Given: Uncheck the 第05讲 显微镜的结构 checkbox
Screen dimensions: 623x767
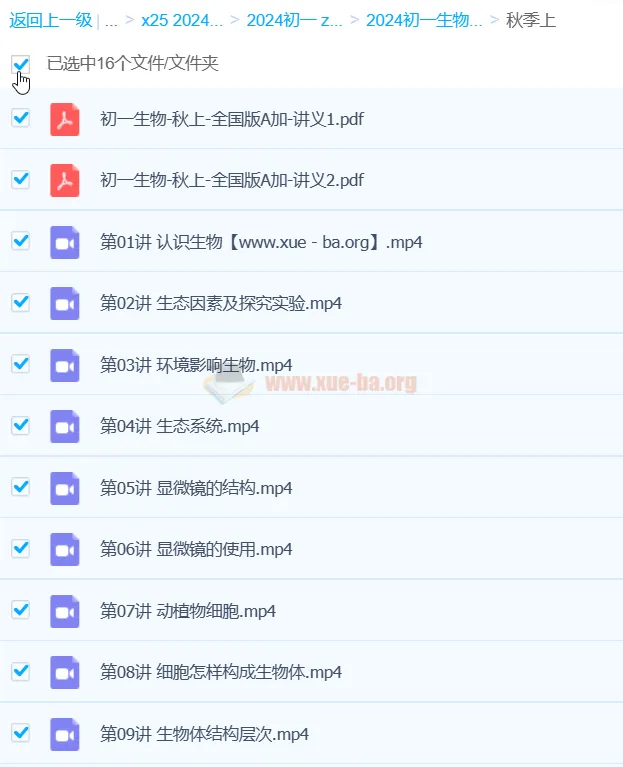Looking at the screenshot, I should (x=20, y=486).
